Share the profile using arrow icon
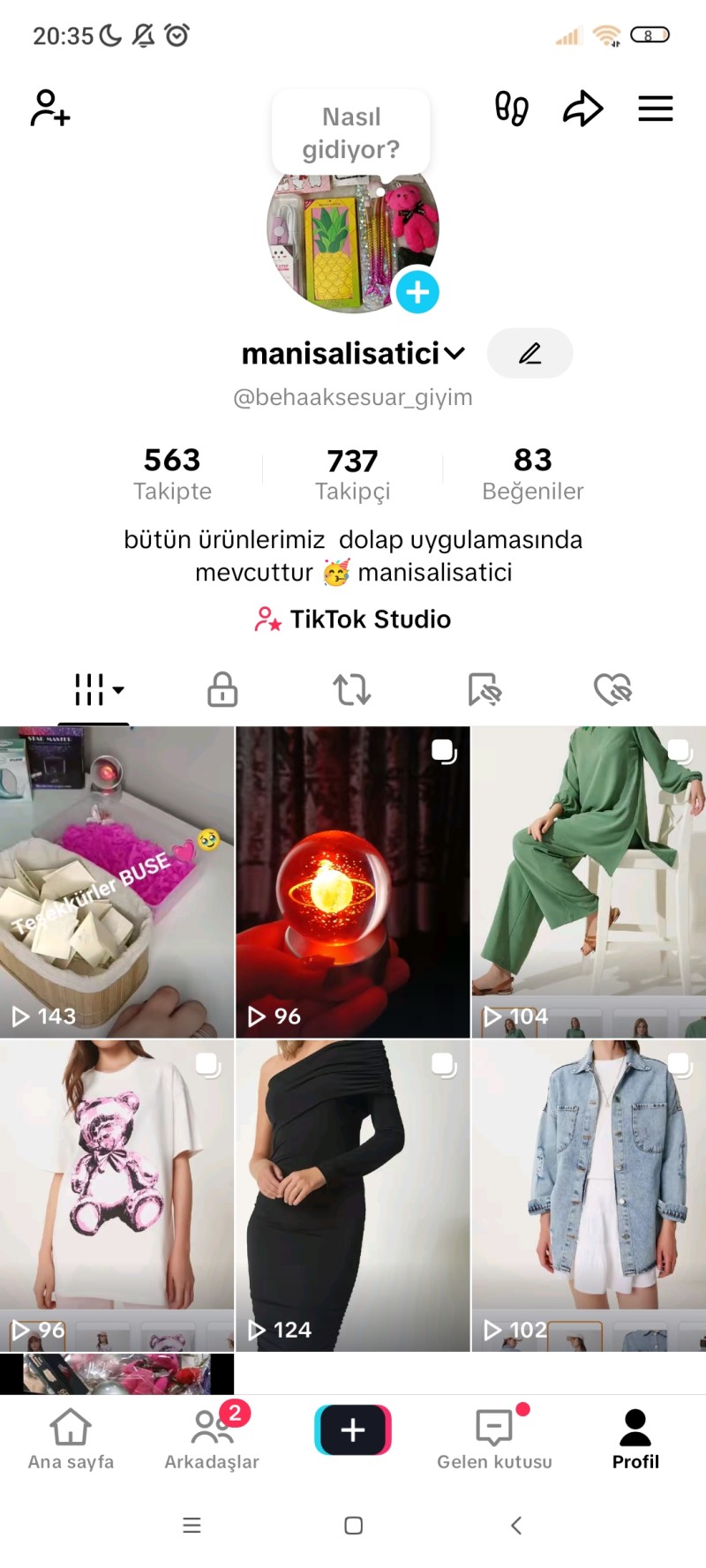The width and height of the screenshot is (706, 1568). coord(582,109)
